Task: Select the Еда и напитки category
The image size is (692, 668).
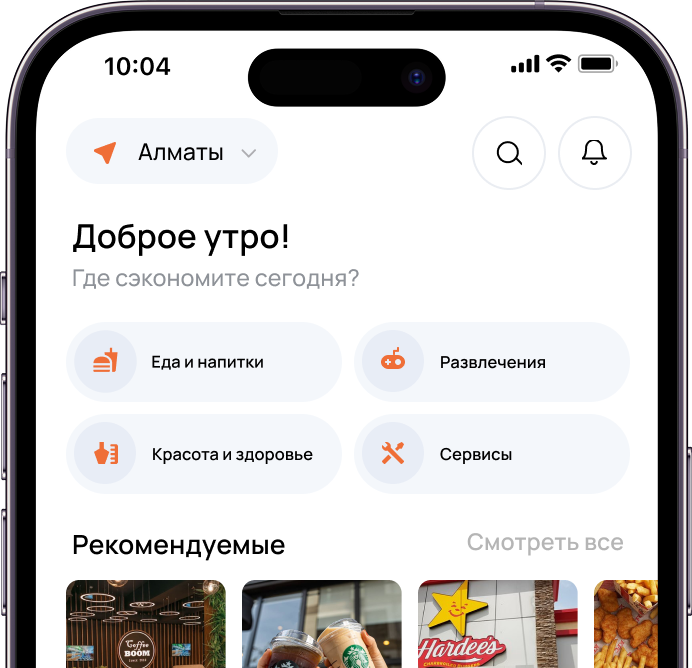Action: 205,362
